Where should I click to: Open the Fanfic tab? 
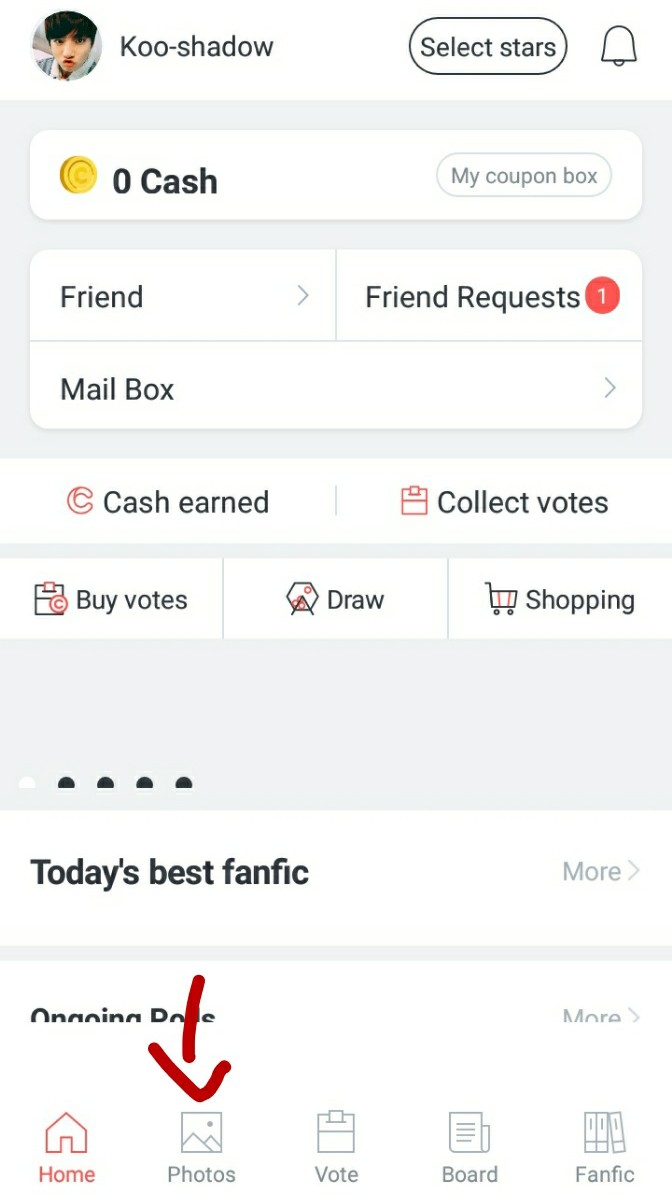click(x=604, y=1147)
